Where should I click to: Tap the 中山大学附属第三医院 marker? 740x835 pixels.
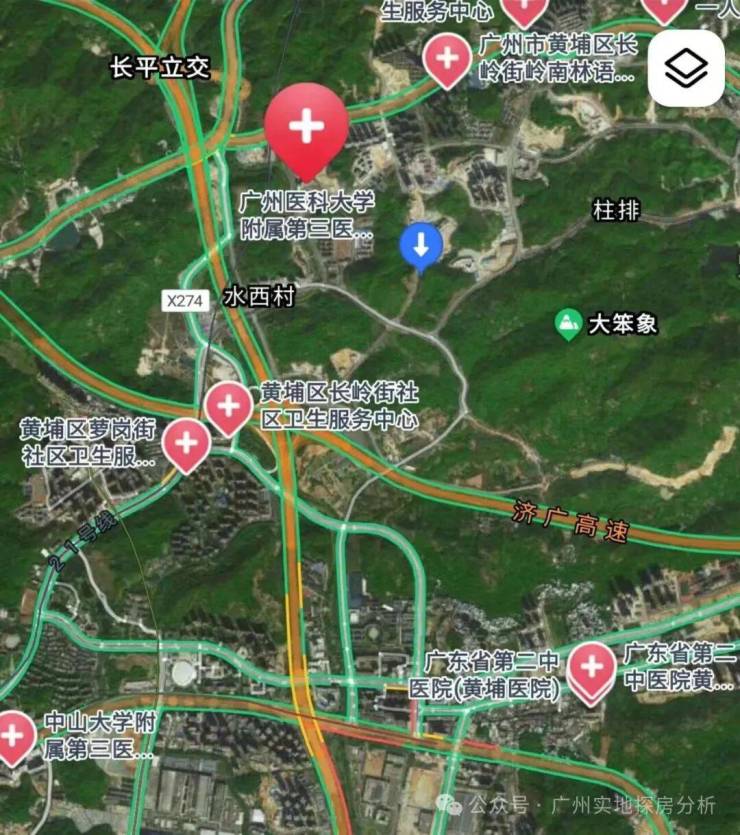(14, 737)
